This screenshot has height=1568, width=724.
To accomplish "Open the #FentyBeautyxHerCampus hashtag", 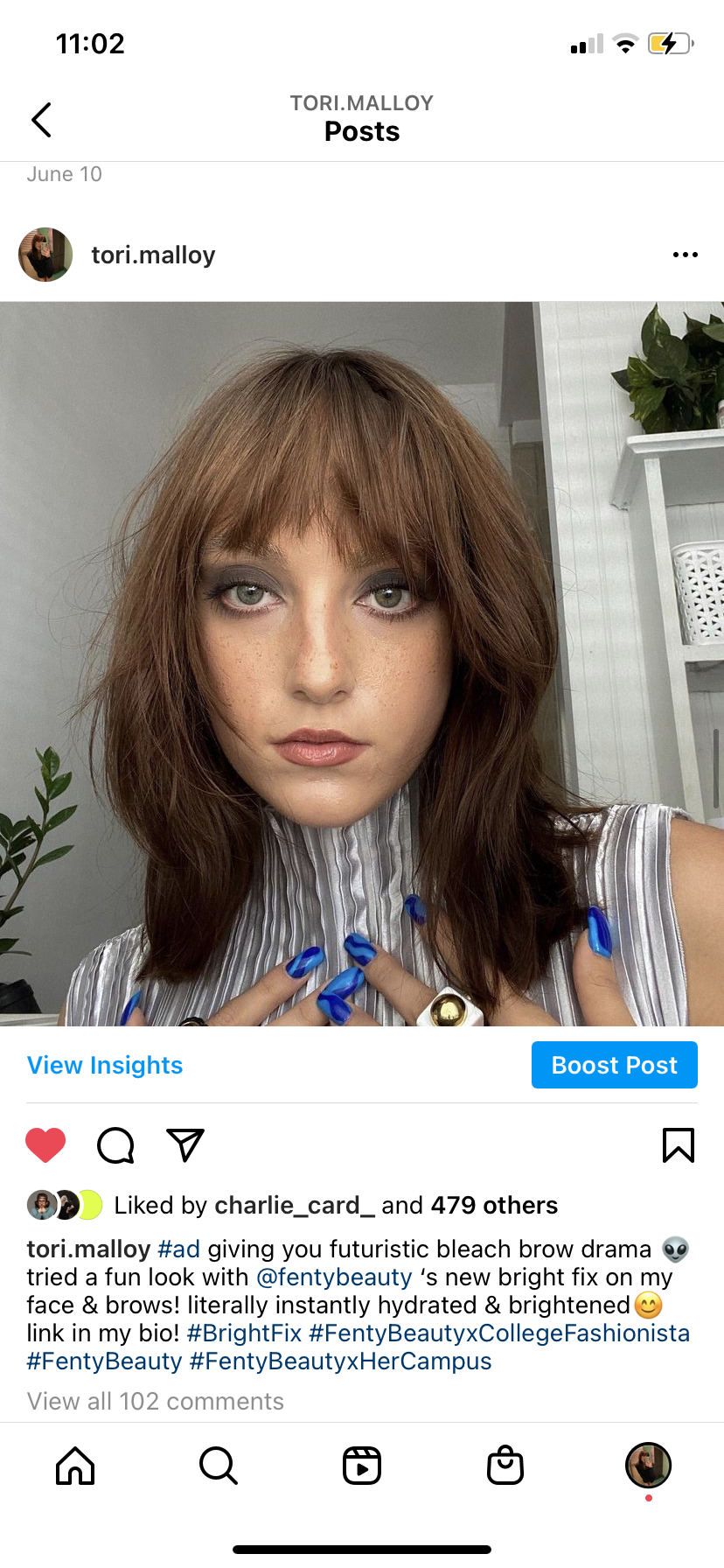I will pyautogui.click(x=340, y=1361).
